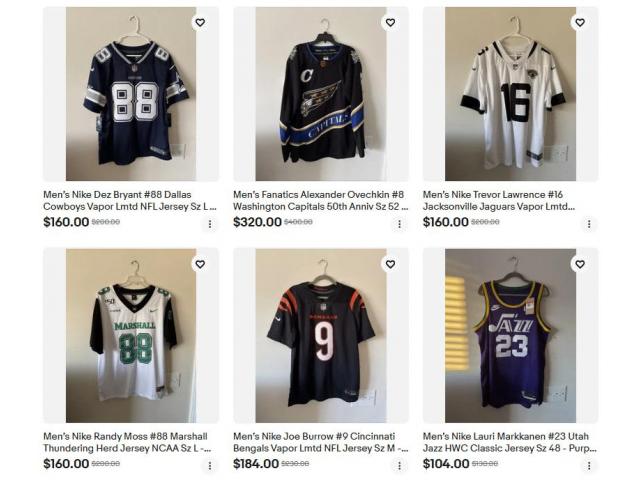The image size is (640, 480).
Task: Favorite the Dez Bryant #88 Cowboys jersey
Action: click(200, 22)
